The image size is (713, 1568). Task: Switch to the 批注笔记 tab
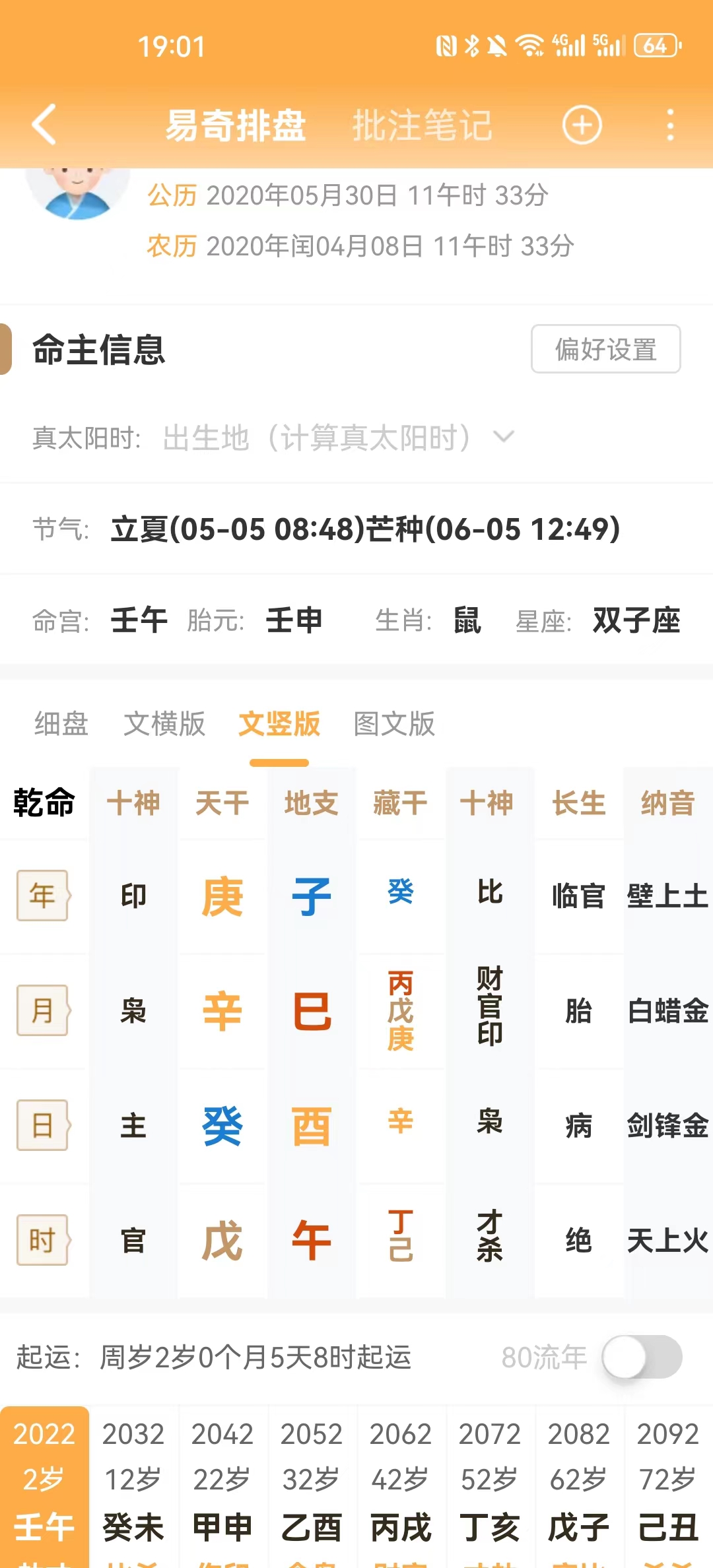point(422,125)
